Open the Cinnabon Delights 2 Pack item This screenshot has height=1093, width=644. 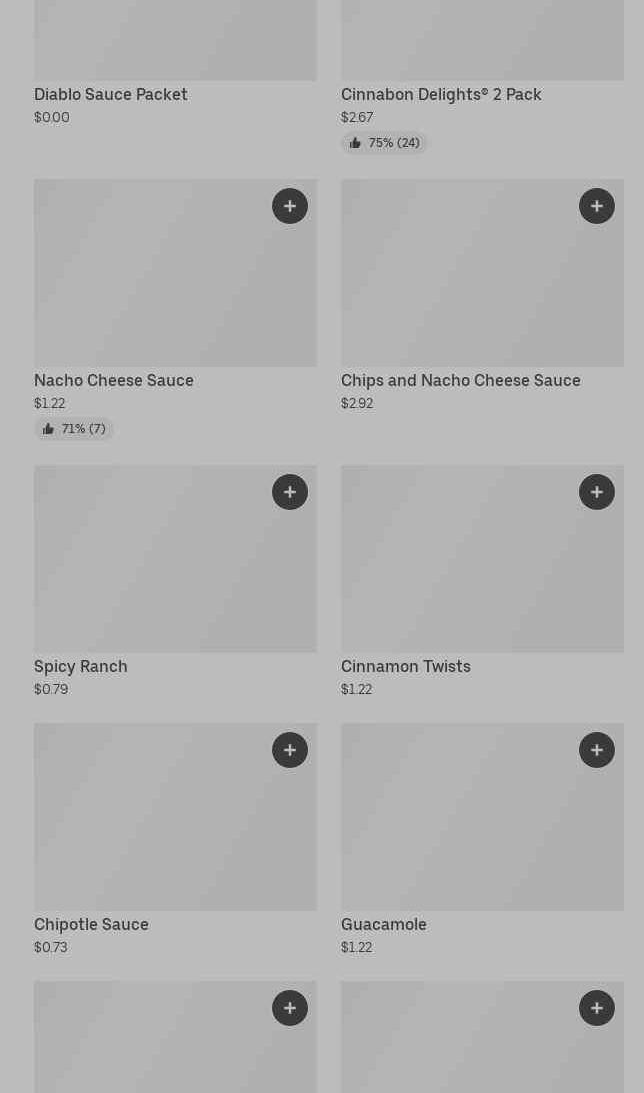pos(441,94)
